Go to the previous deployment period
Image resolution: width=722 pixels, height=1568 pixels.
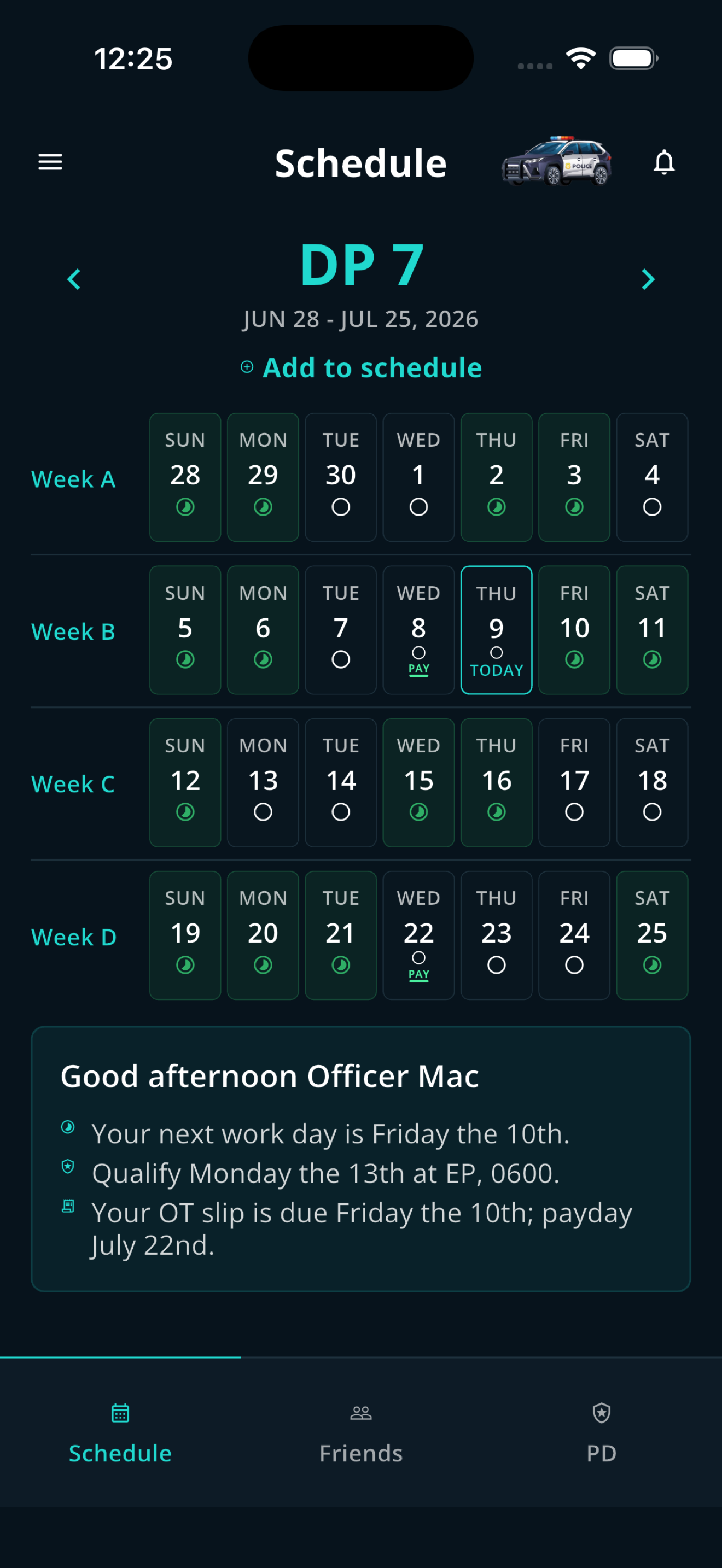74,279
